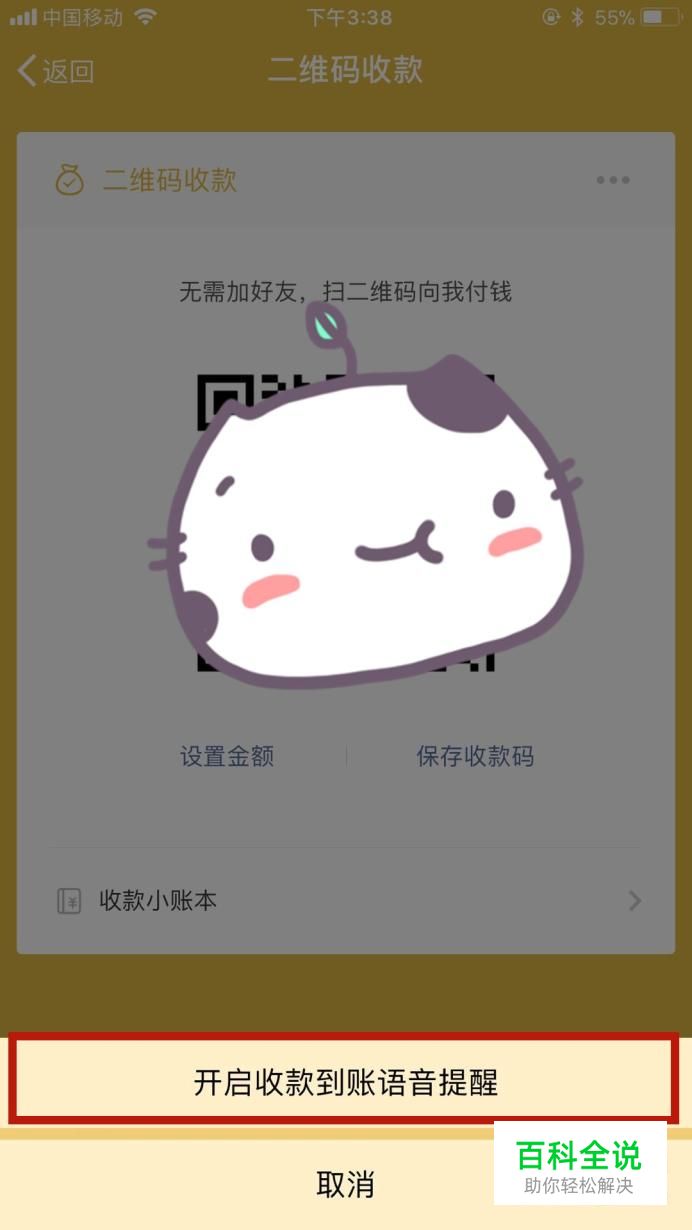Open the three-dot overflow menu
The height and width of the screenshot is (1230, 692).
point(612,181)
